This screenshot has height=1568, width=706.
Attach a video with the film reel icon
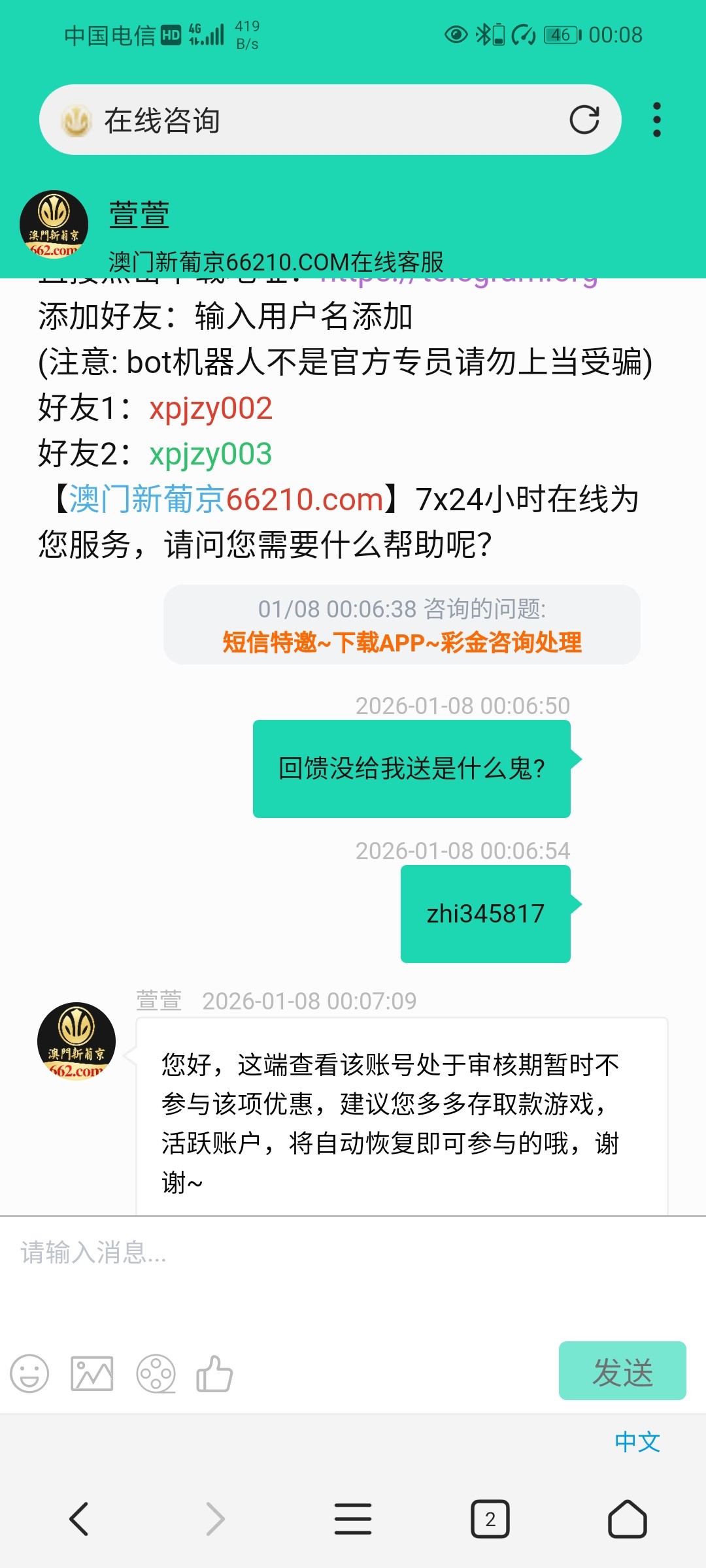(156, 1373)
